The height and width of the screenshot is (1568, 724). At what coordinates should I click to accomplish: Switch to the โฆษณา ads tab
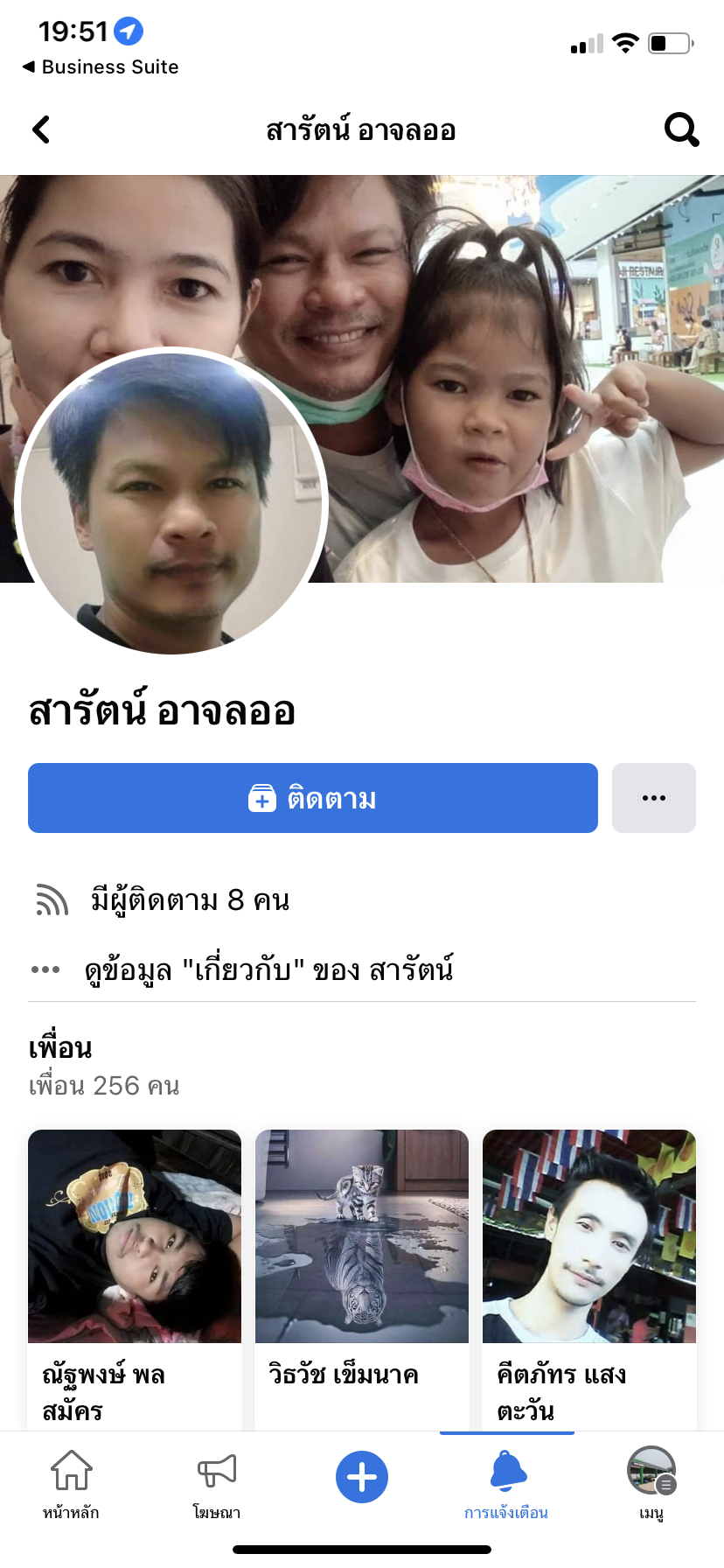(217, 1481)
